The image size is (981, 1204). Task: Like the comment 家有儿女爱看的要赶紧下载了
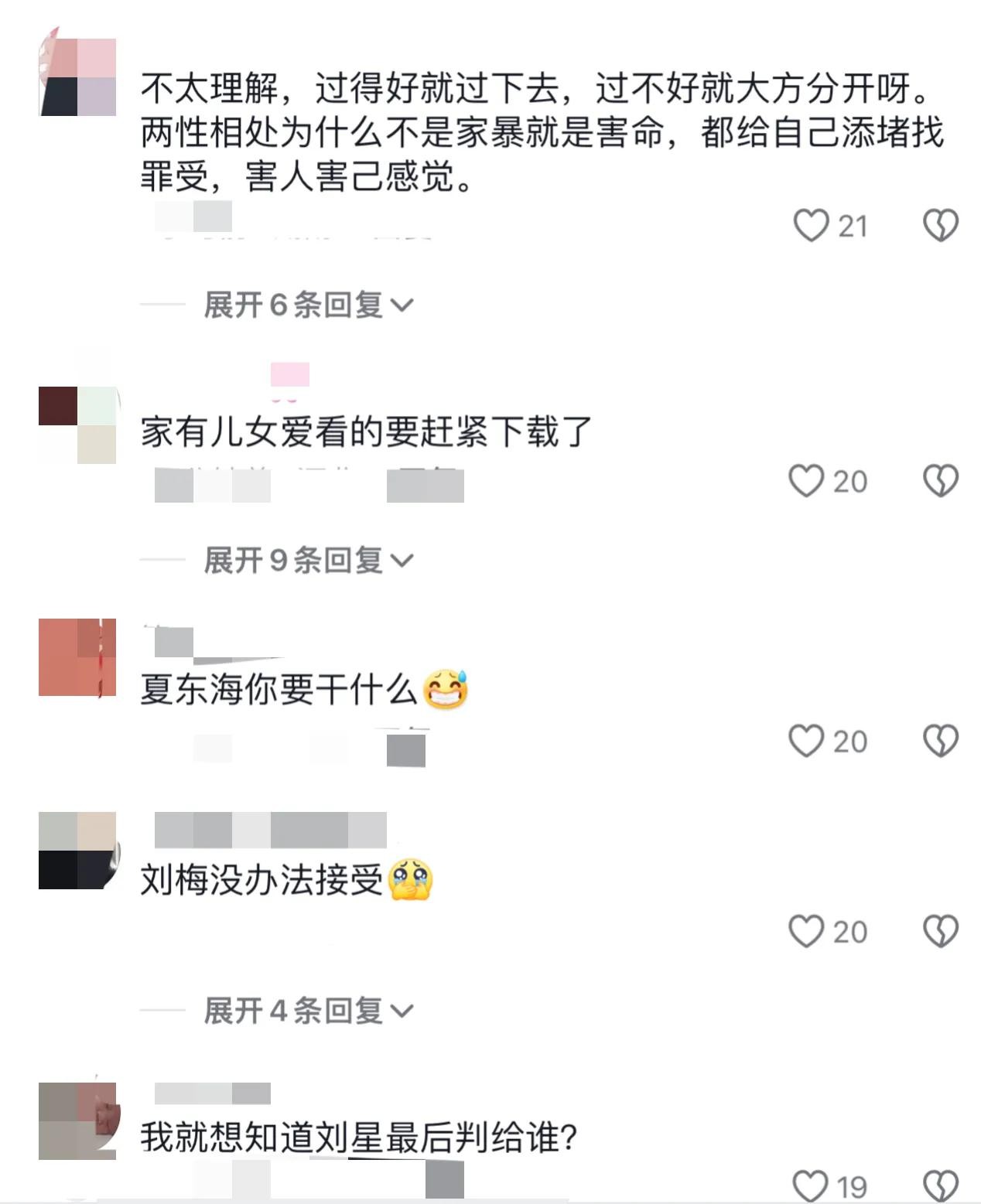tap(806, 481)
